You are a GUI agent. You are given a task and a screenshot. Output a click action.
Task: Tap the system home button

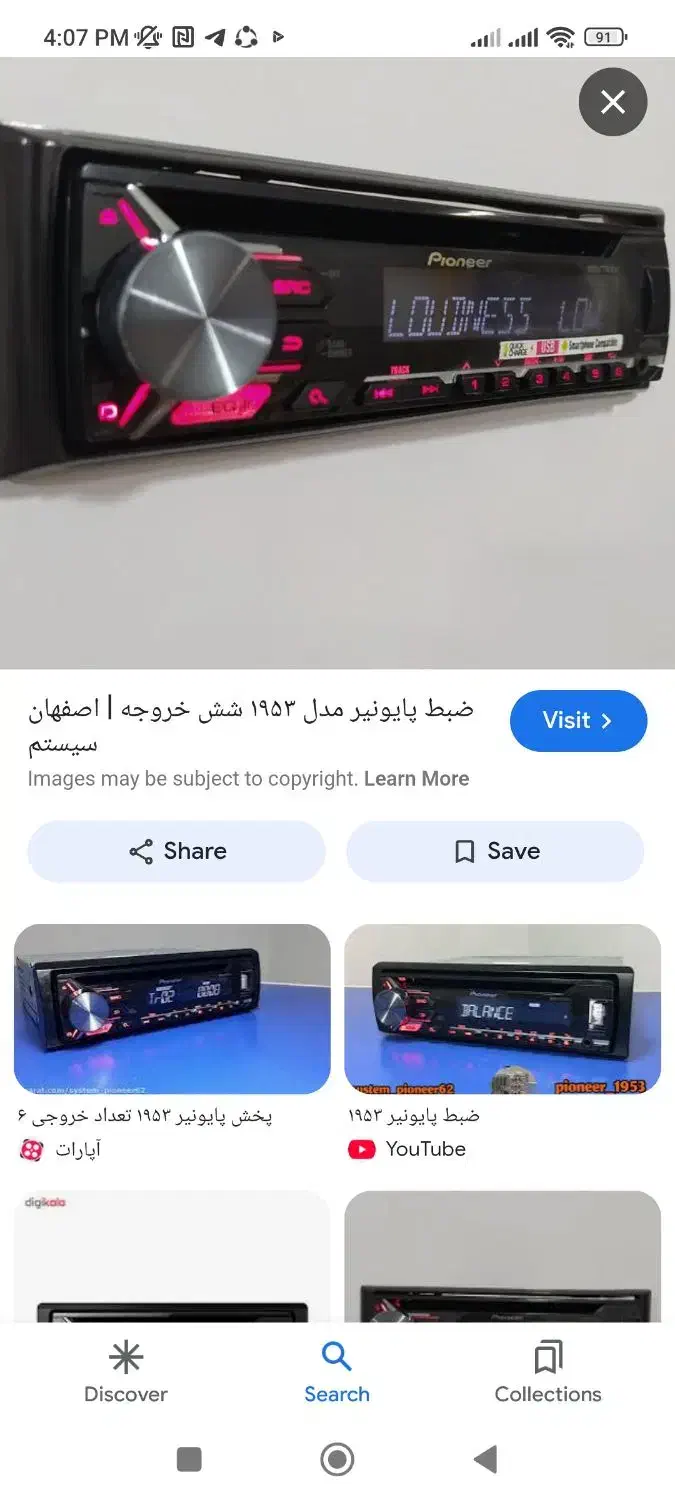337,1459
